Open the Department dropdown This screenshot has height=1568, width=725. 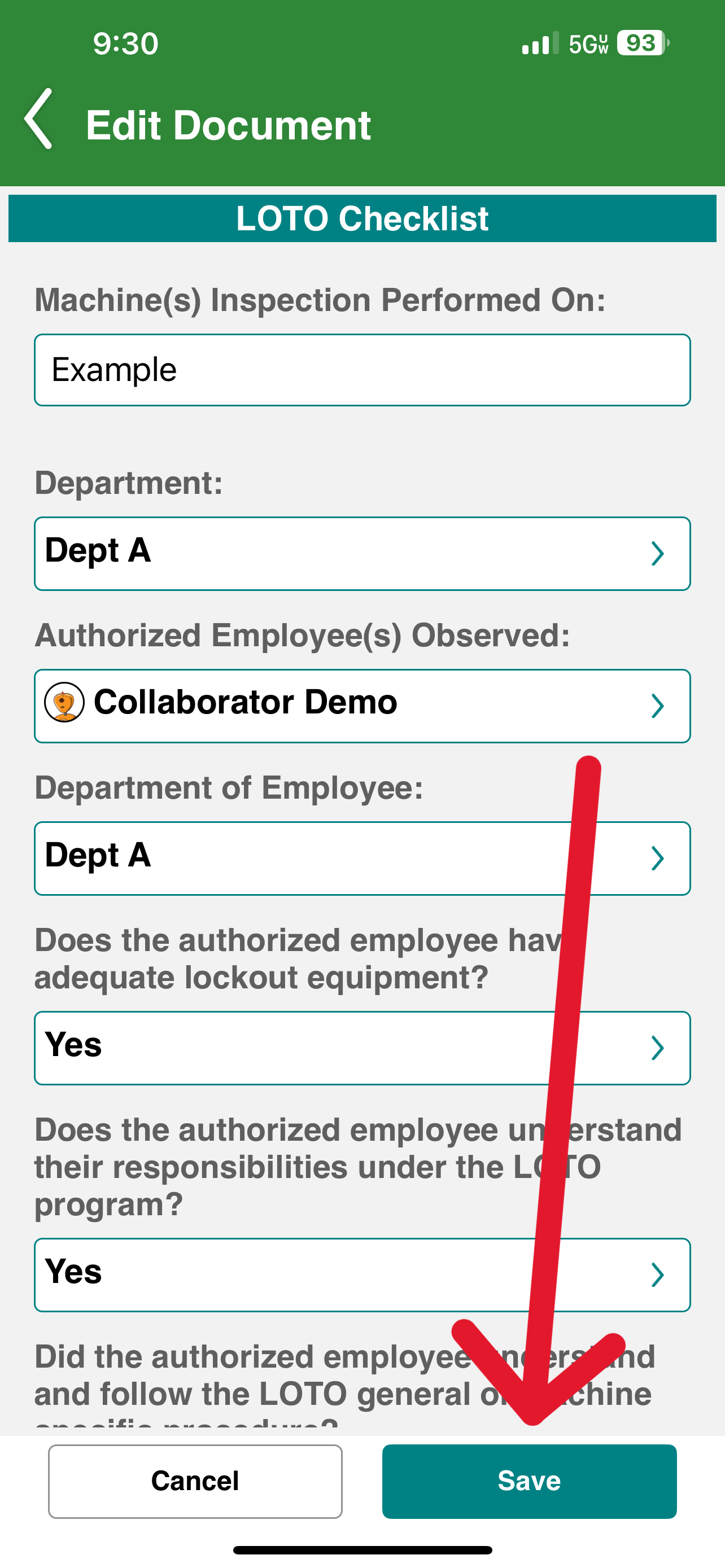coord(362,553)
